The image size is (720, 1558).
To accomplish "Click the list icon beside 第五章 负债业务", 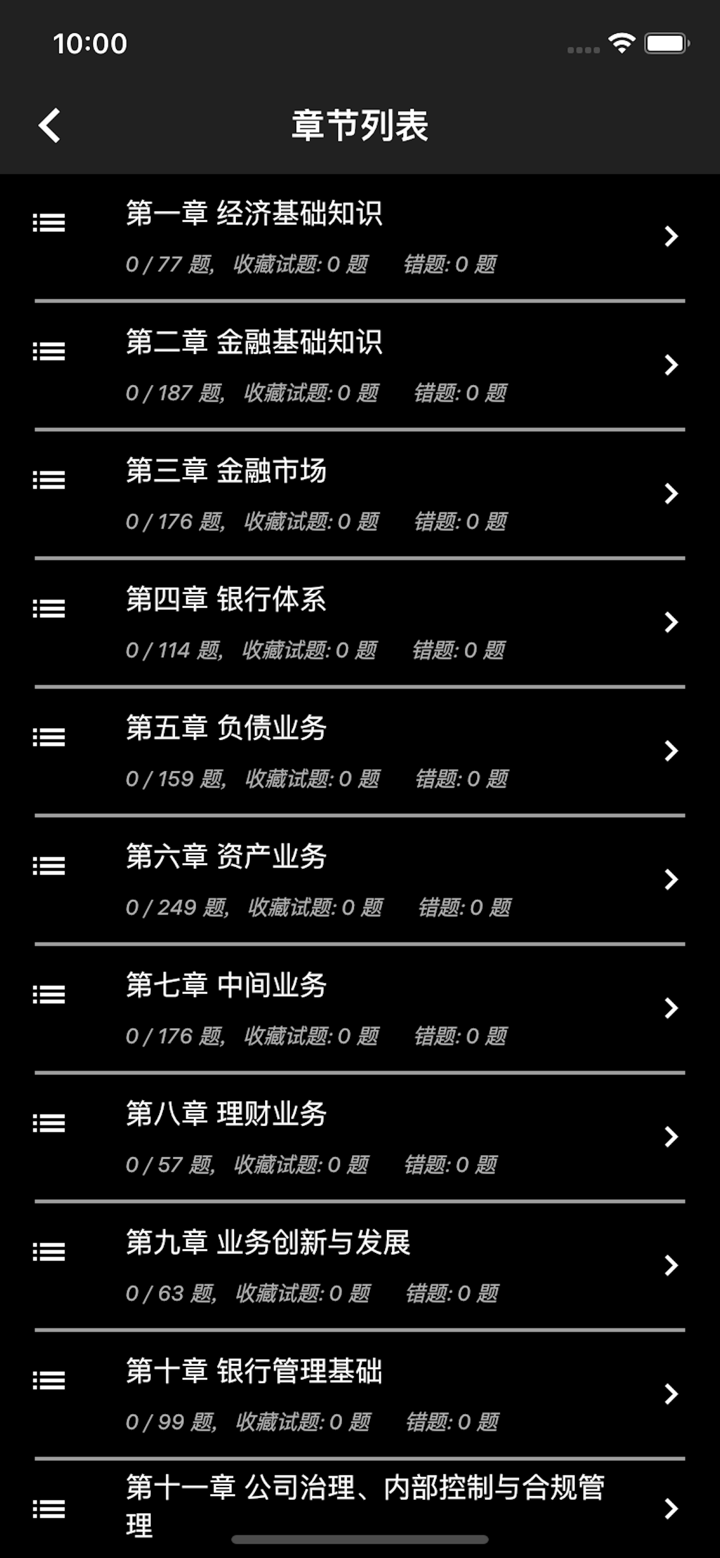I will click(49, 737).
